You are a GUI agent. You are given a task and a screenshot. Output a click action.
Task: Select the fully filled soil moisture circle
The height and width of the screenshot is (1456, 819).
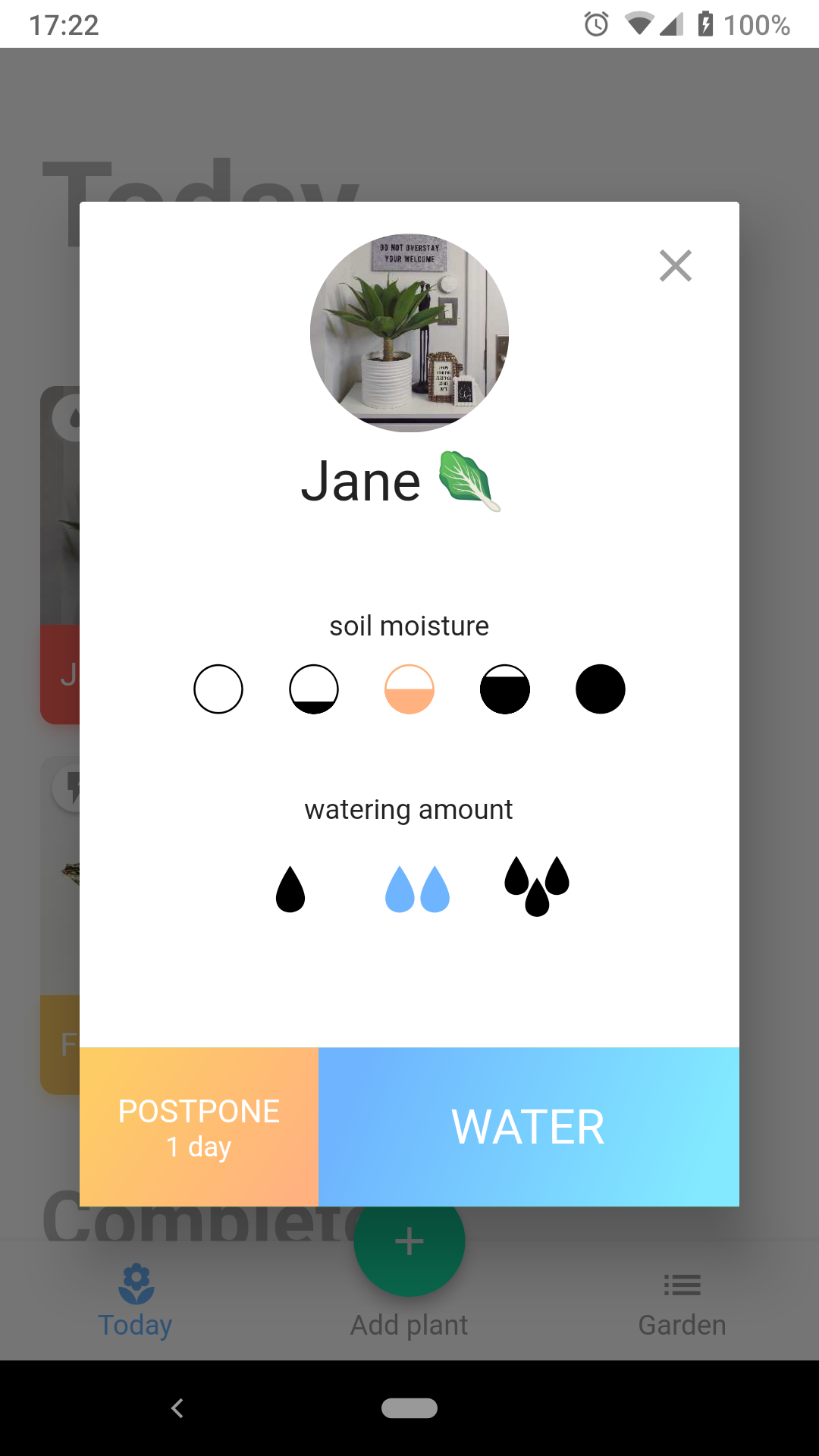point(601,689)
